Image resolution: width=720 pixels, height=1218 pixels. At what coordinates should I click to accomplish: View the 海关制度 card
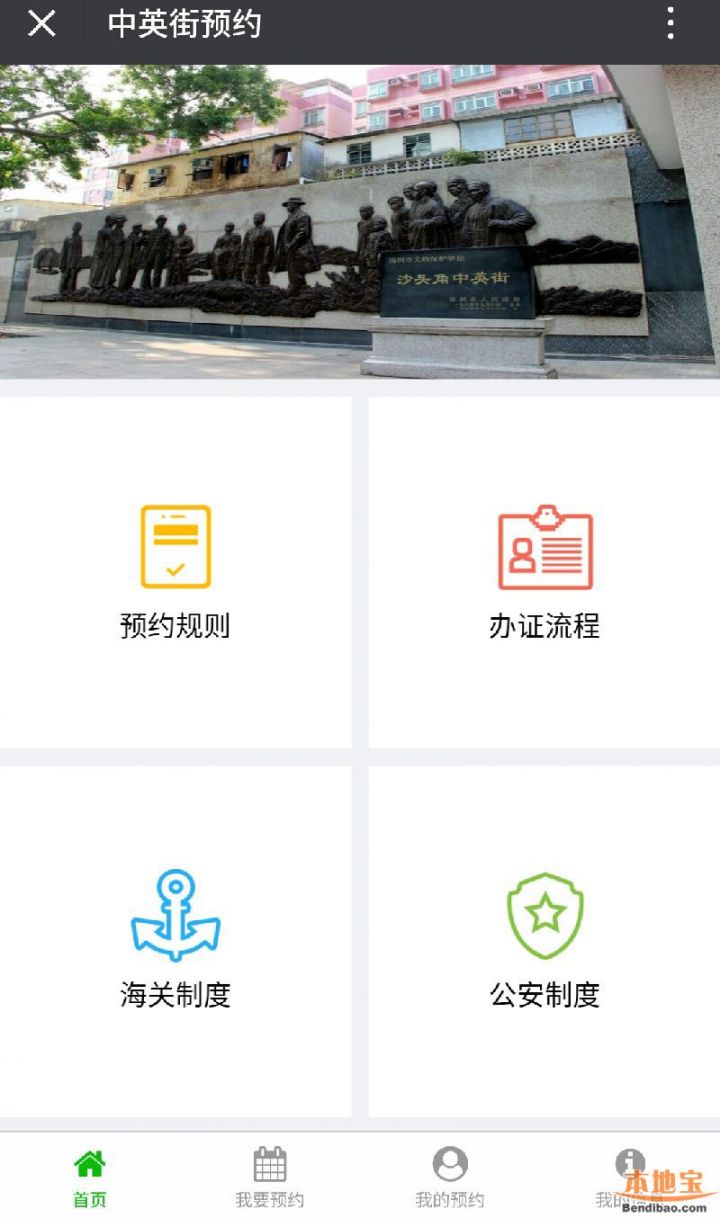175,941
